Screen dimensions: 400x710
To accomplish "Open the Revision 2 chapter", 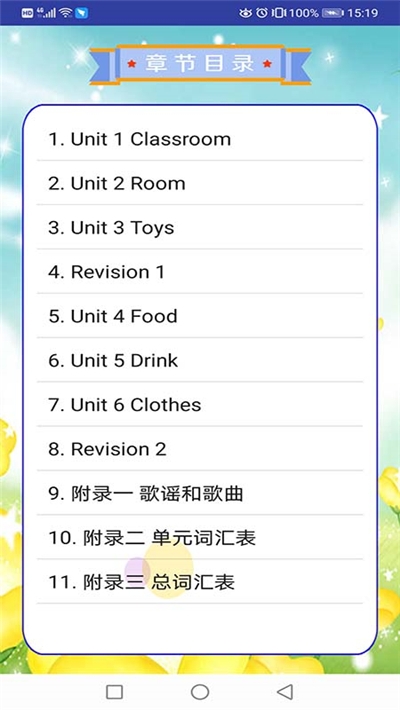I will tap(200, 449).
